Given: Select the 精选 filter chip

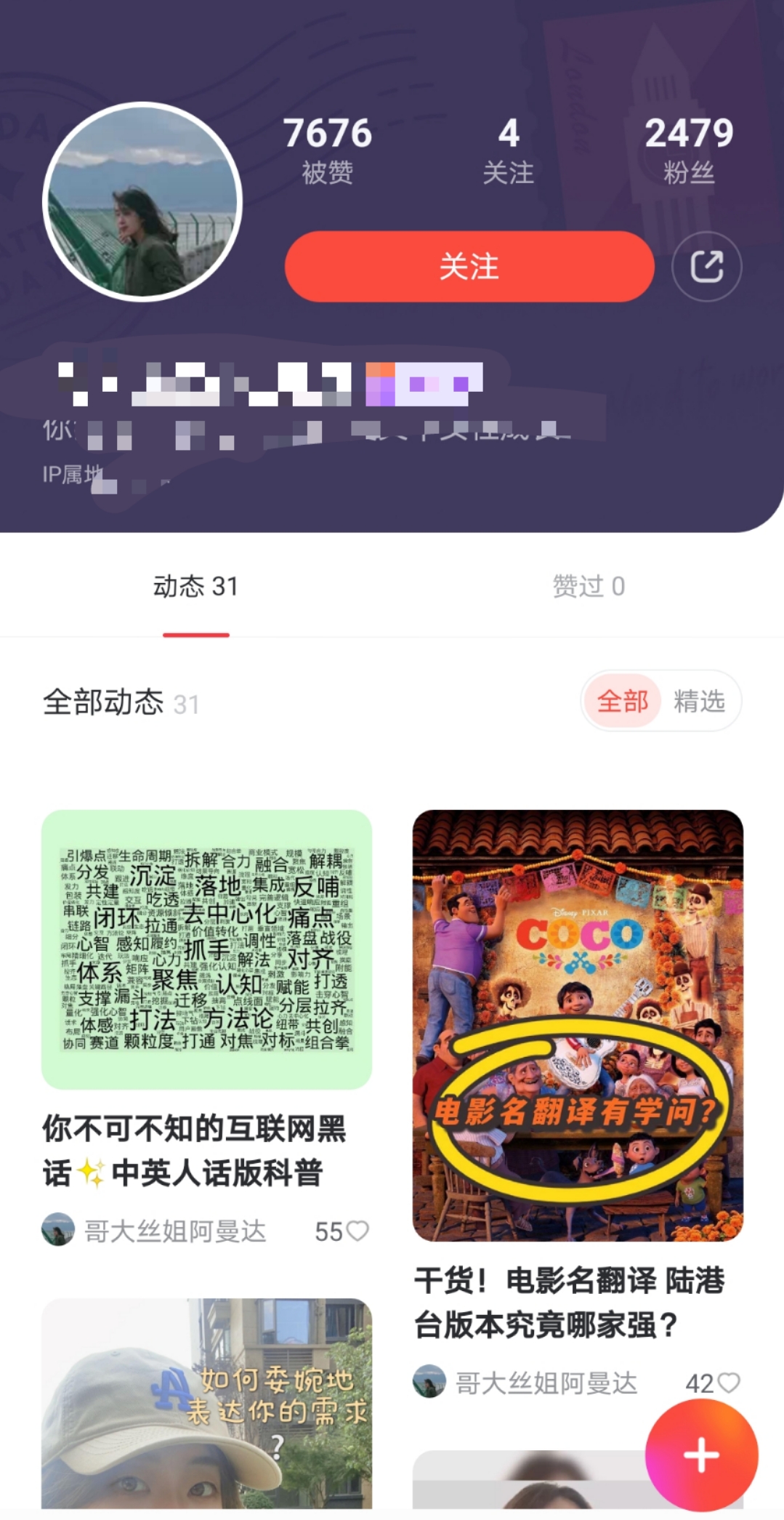Looking at the screenshot, I should click(699, 701).
